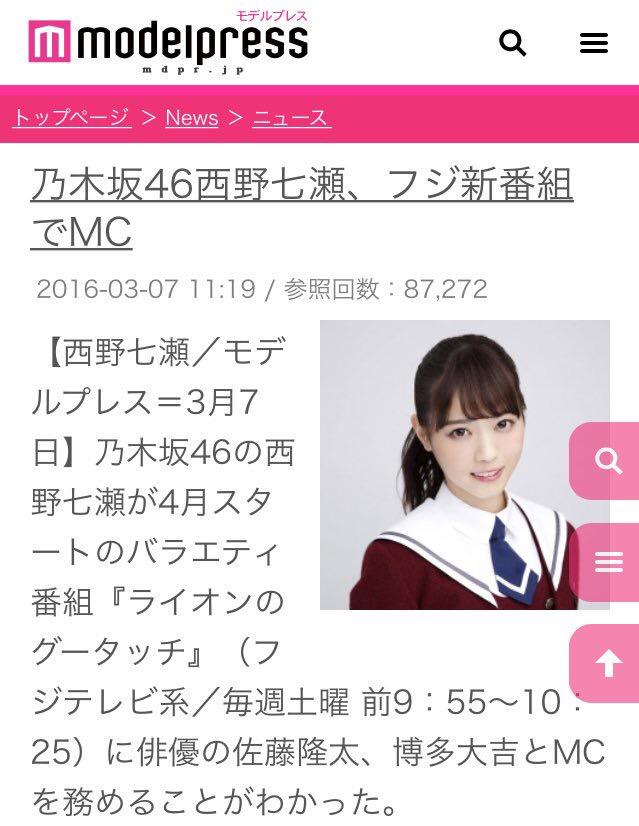
Task: Open the search icon in the header
Action: (512, 43)
